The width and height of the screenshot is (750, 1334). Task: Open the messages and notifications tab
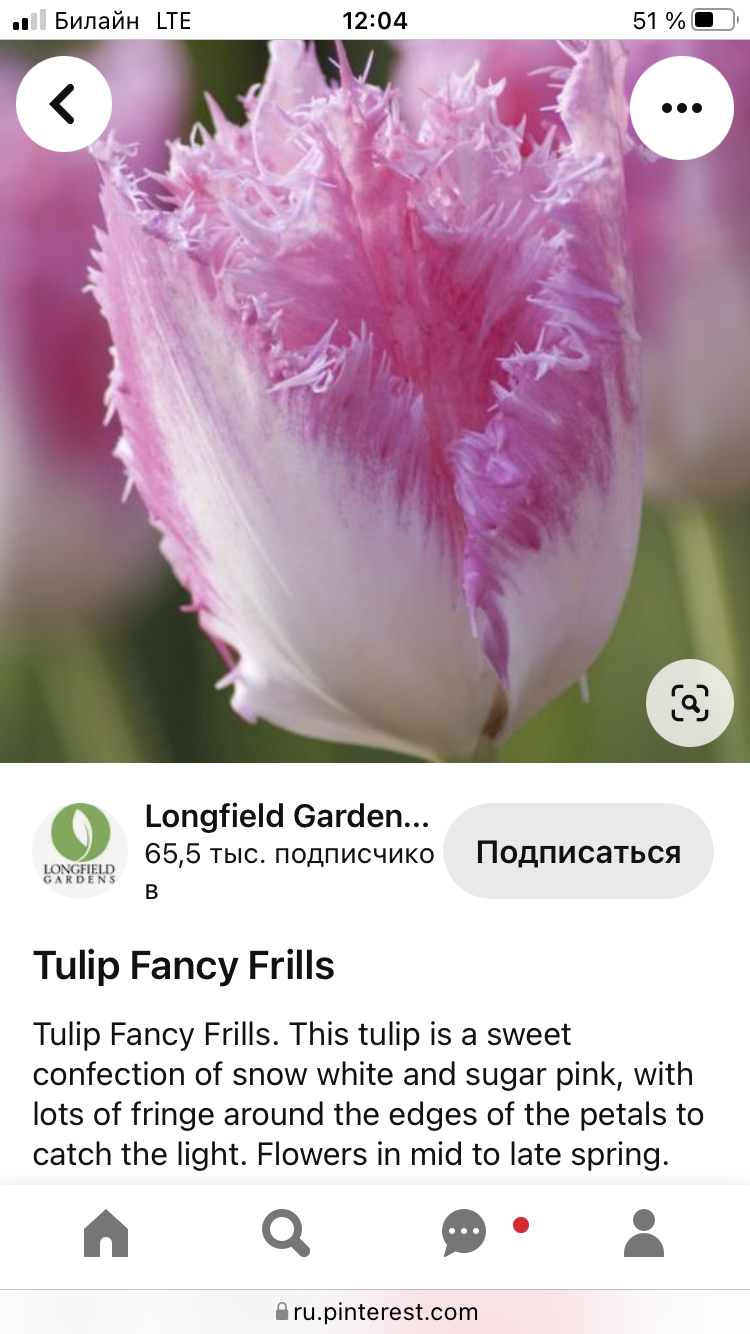(465, 1233)
